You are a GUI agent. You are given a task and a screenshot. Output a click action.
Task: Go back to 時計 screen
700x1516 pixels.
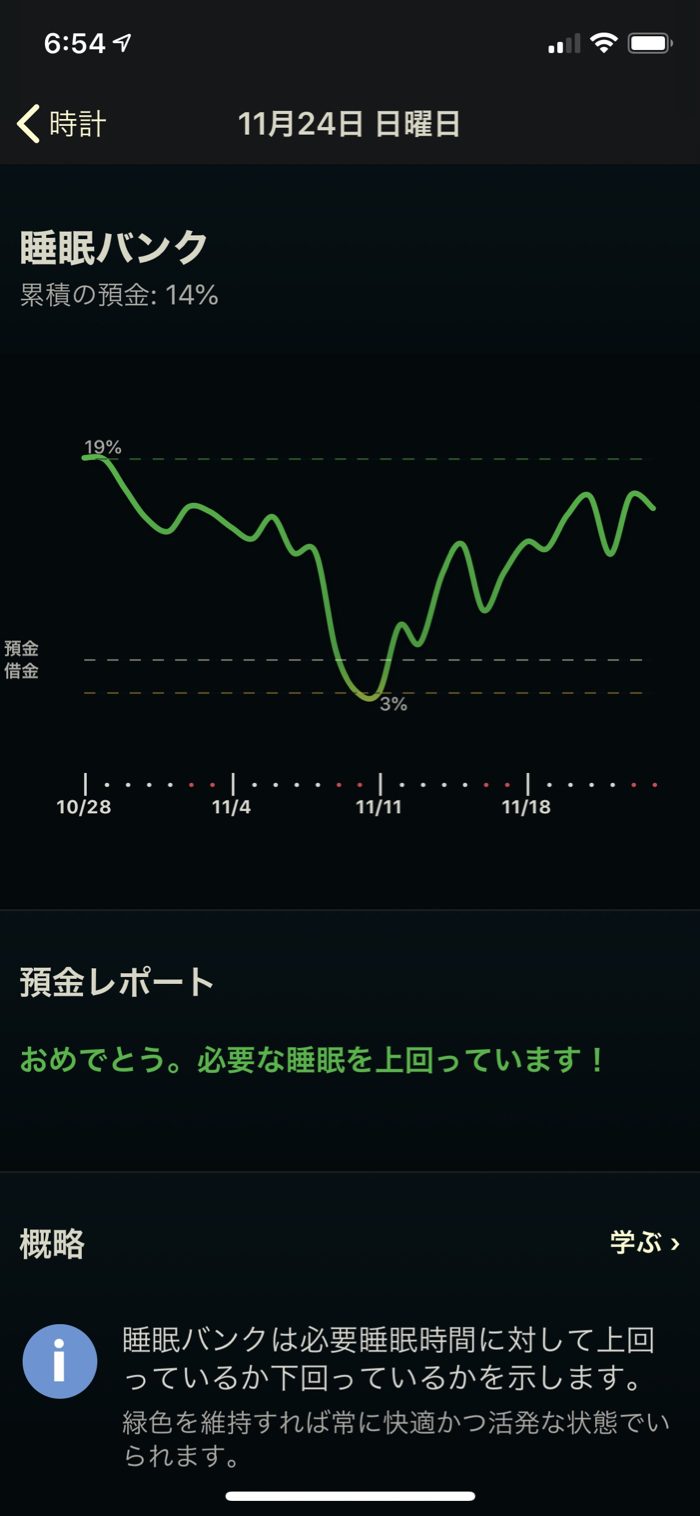[62, 124]
